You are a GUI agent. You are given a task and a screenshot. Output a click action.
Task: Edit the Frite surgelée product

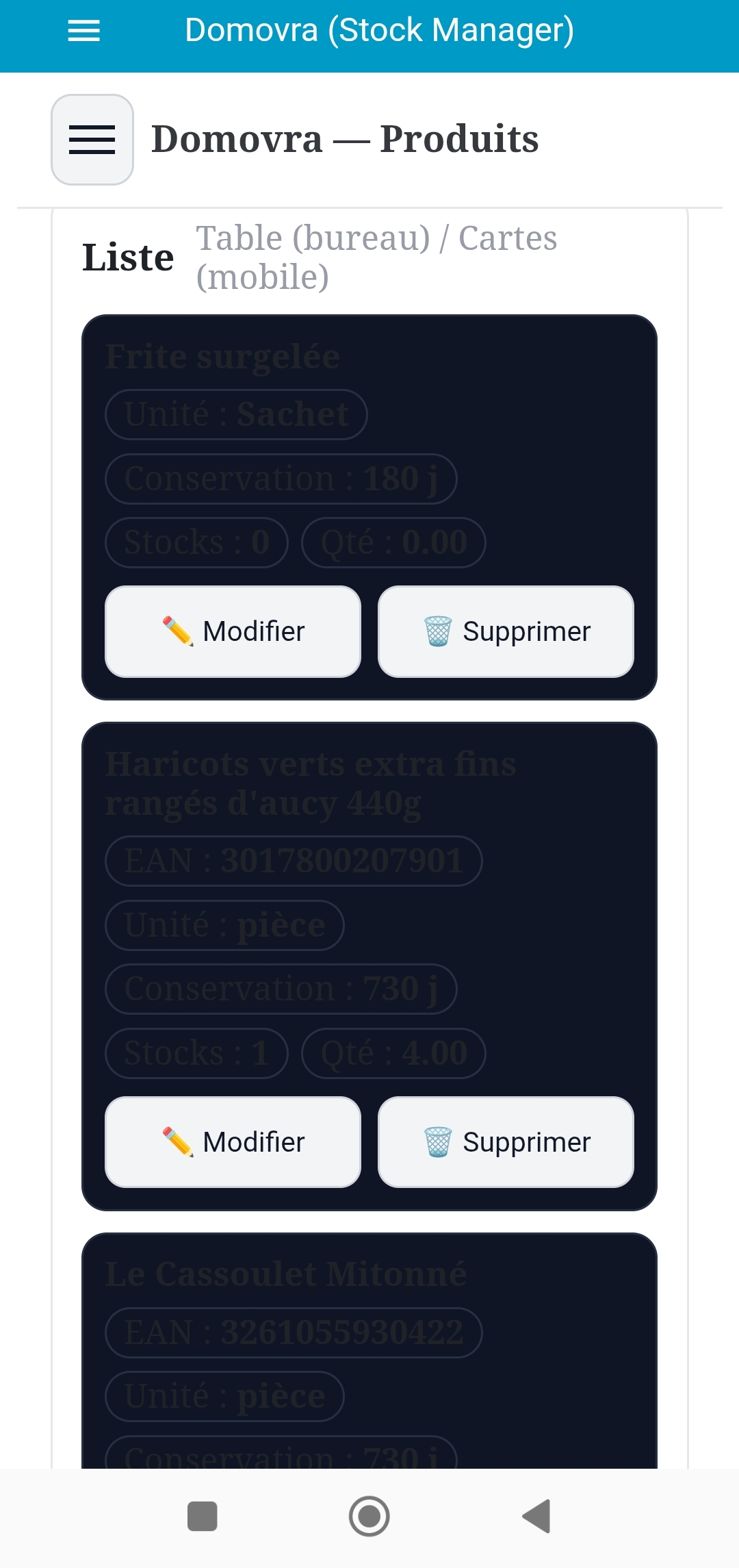pyautogui.click(x=233, y=631)
